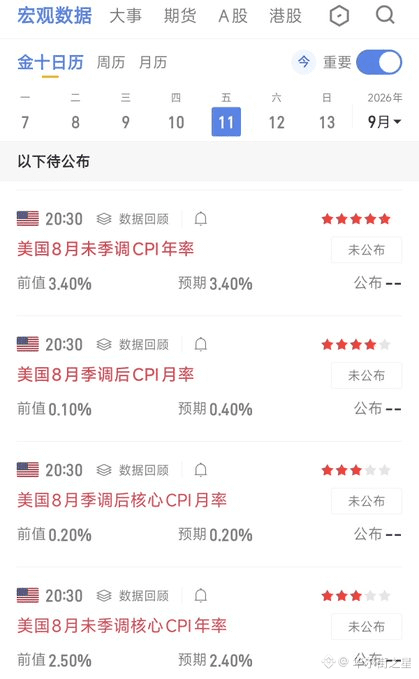The height and width of the screenshot is (679, 419).
Task: Switch to 月历 monthly calendar
Action: point(153,62)
